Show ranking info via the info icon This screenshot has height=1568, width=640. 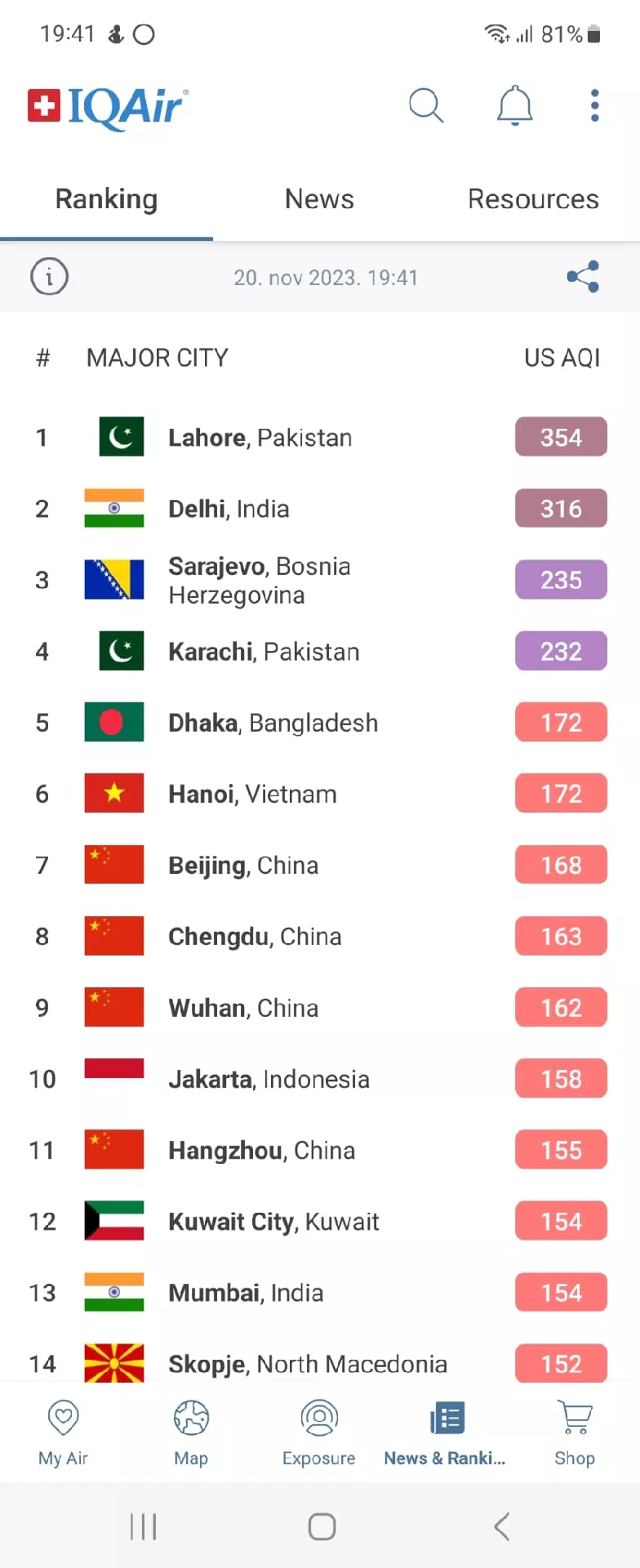click(x=49, y=277)
